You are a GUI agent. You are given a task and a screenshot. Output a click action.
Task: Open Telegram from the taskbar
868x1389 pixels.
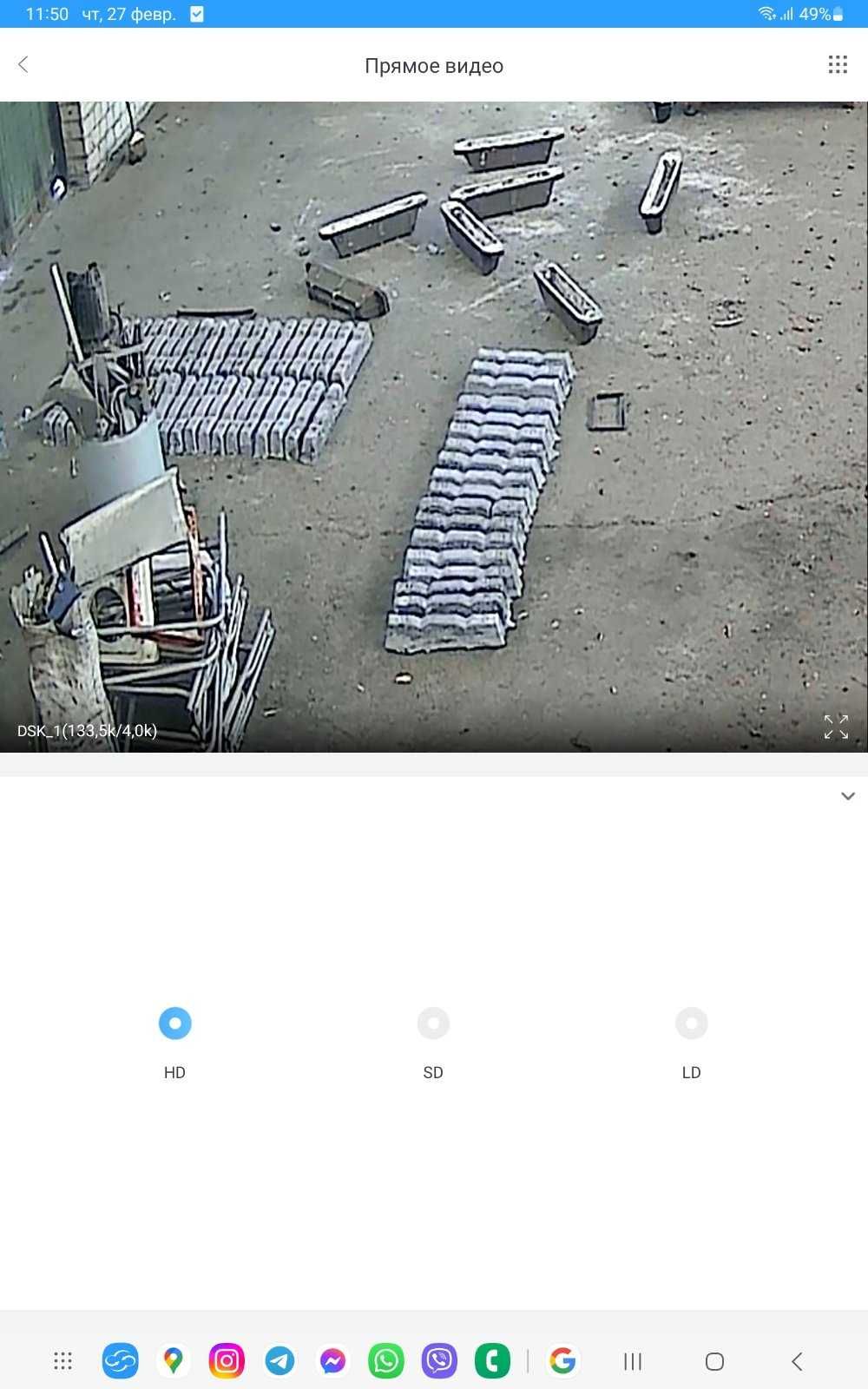279,1361
